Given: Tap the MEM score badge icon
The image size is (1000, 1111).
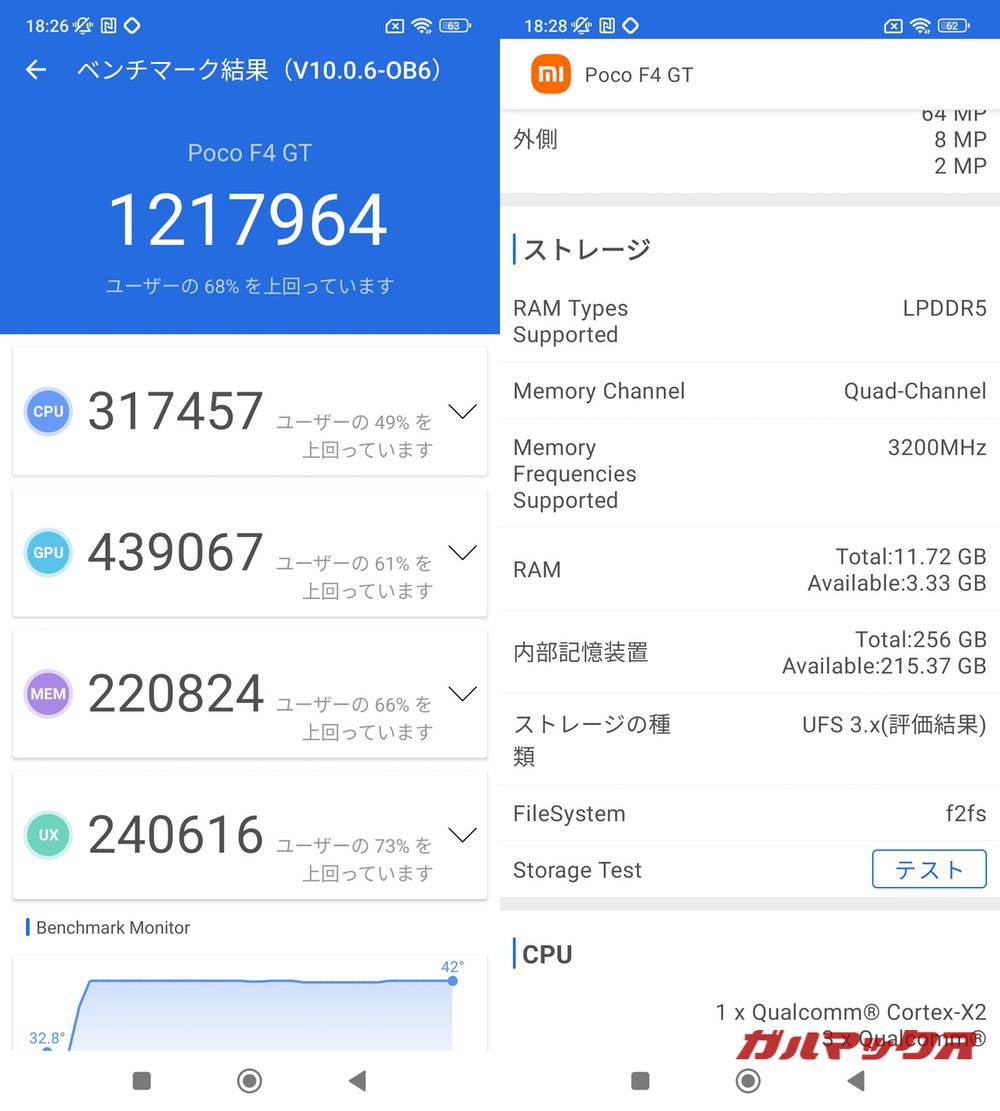Looking at the screenshot, I should pyautogui.click(x=47, y=694).
